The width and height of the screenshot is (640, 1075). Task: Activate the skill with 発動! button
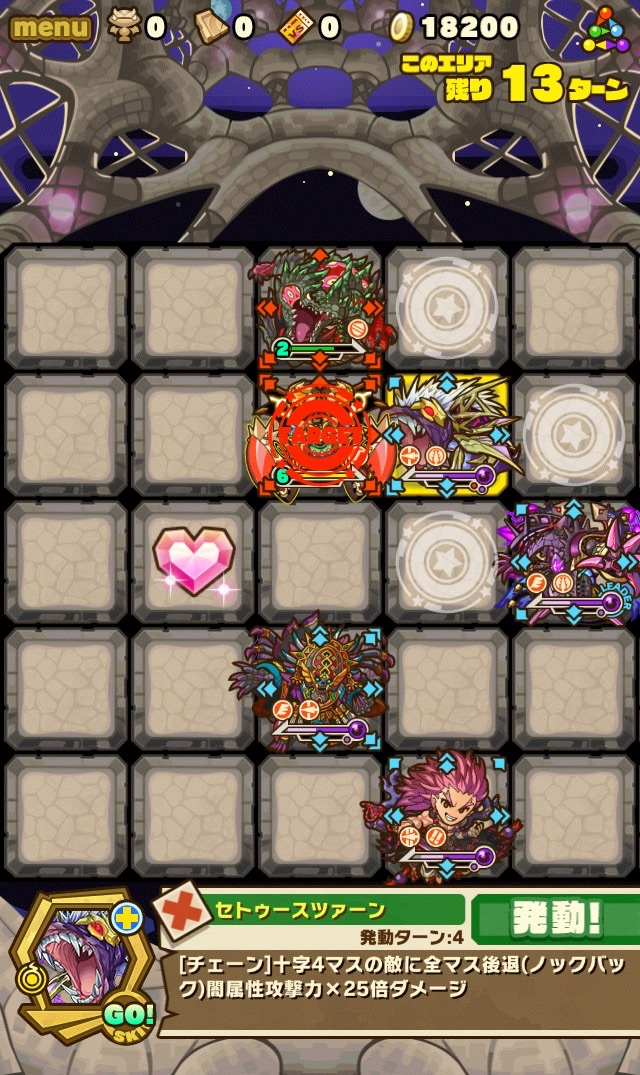pos(556,916)
